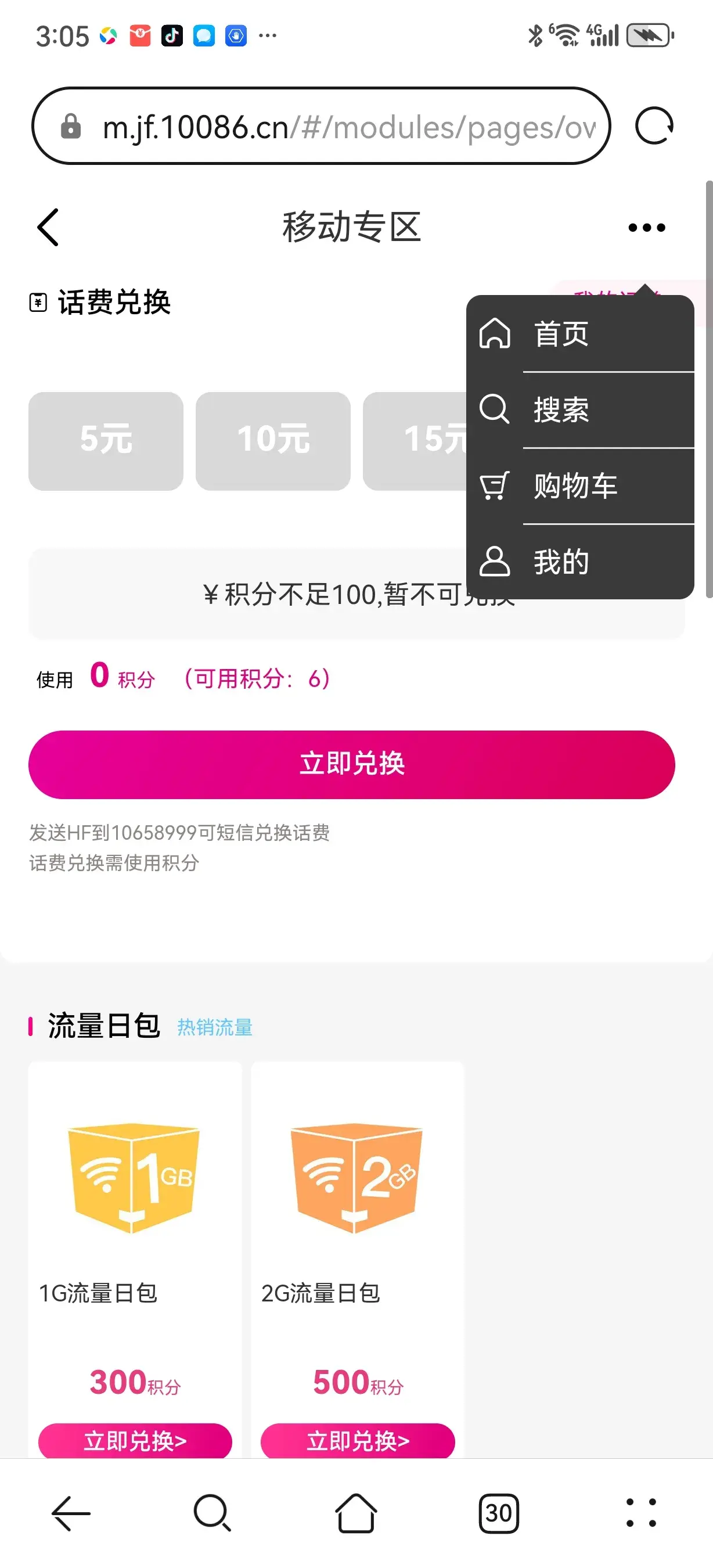Open 购物车 from the popup menu
Screen dimensions: 713x1568
click(575, 485)
